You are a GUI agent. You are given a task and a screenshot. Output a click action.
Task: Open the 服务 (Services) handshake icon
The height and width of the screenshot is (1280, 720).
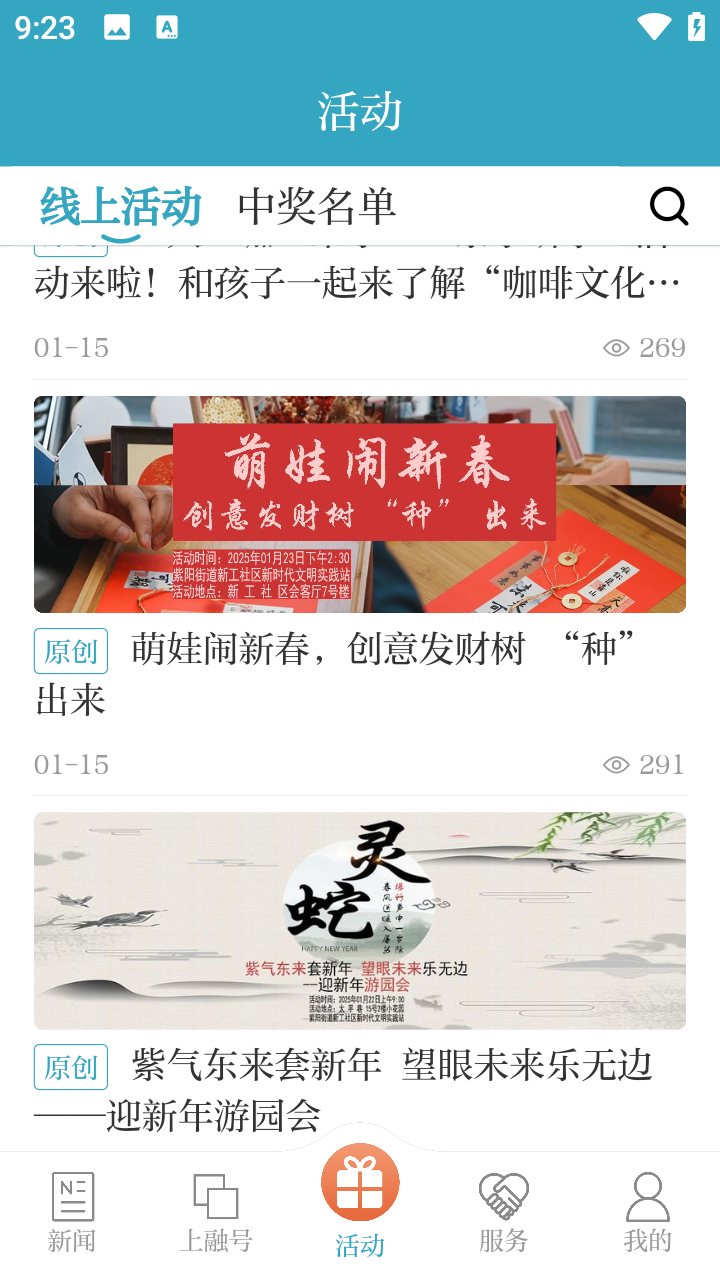point(504,1195)
